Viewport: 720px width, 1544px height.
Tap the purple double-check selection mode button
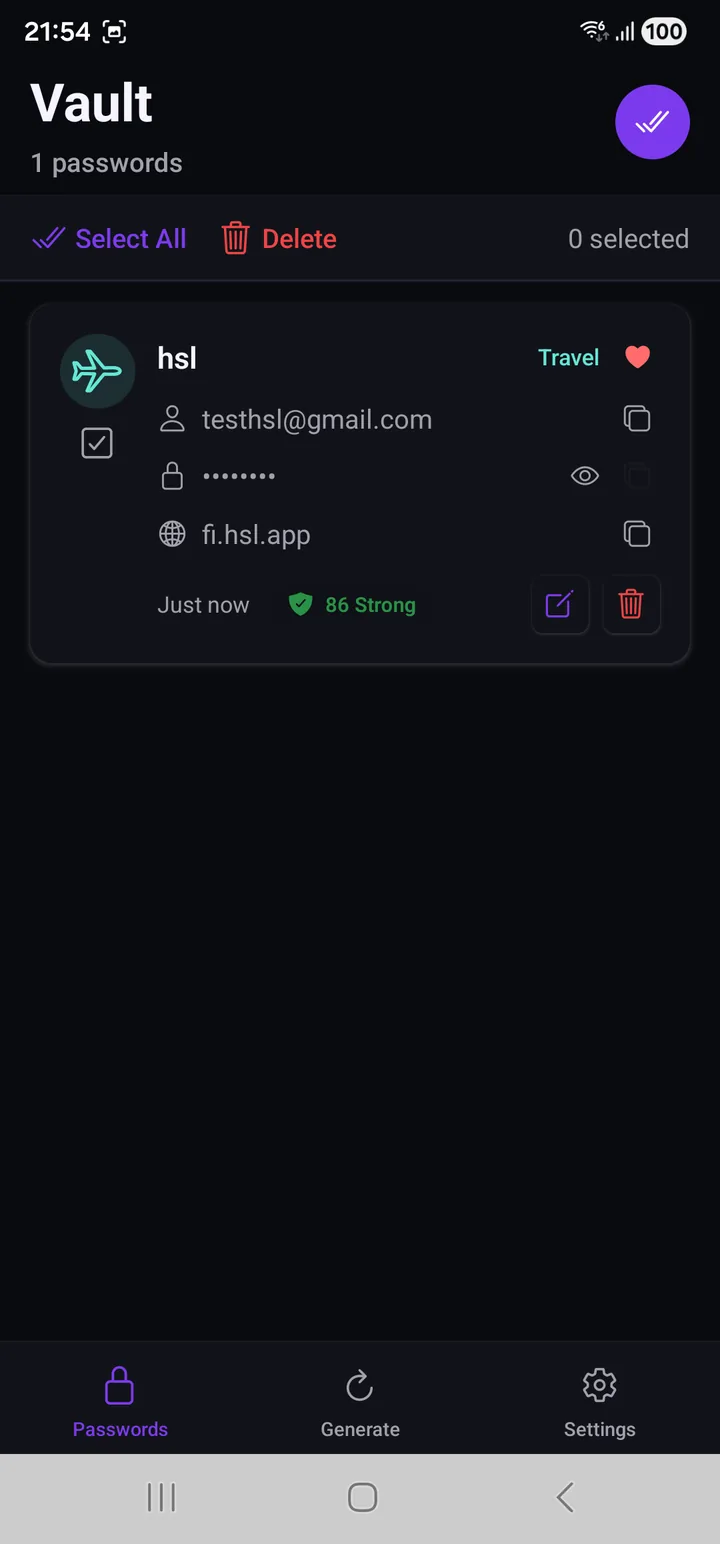[x=652, y=122]
